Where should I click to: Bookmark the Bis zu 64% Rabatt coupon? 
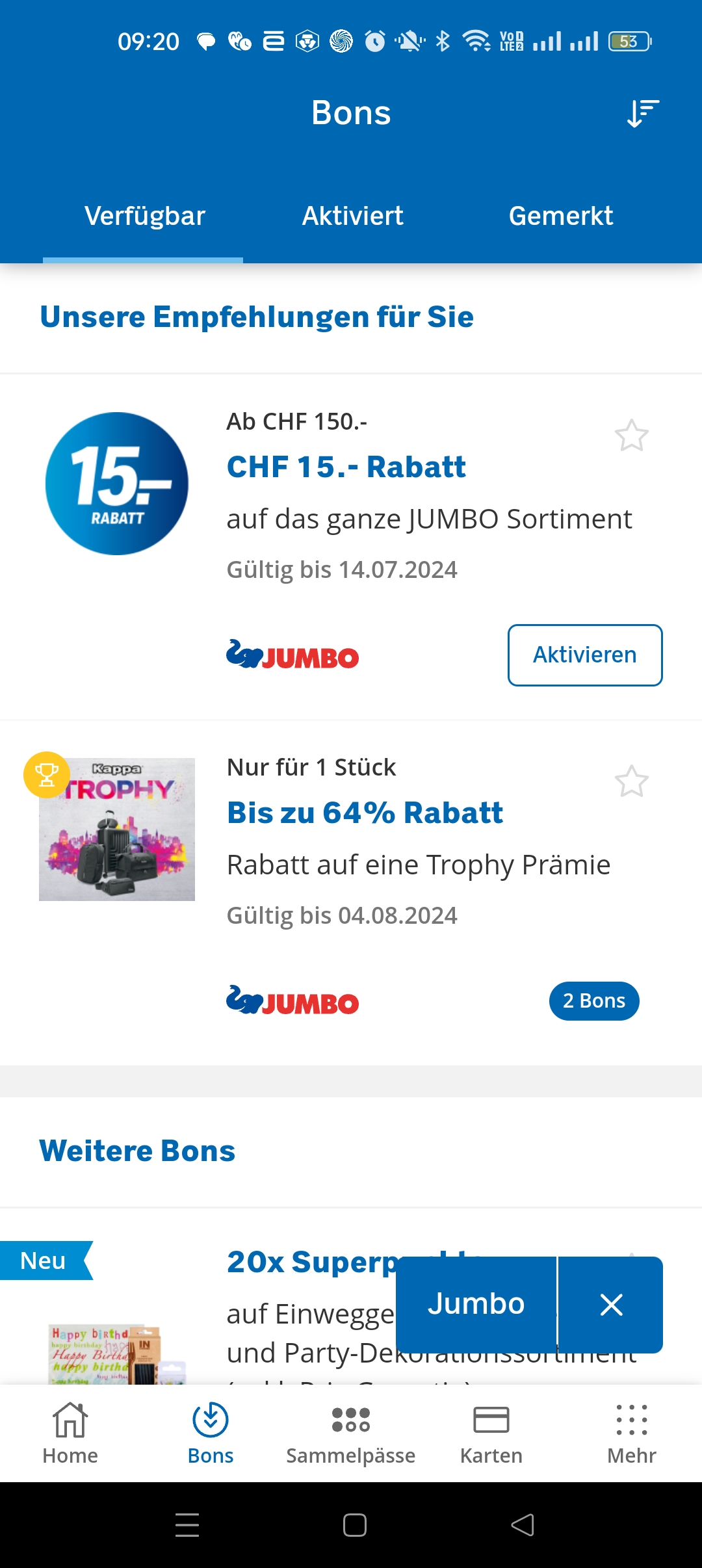(x=631, y=781)
